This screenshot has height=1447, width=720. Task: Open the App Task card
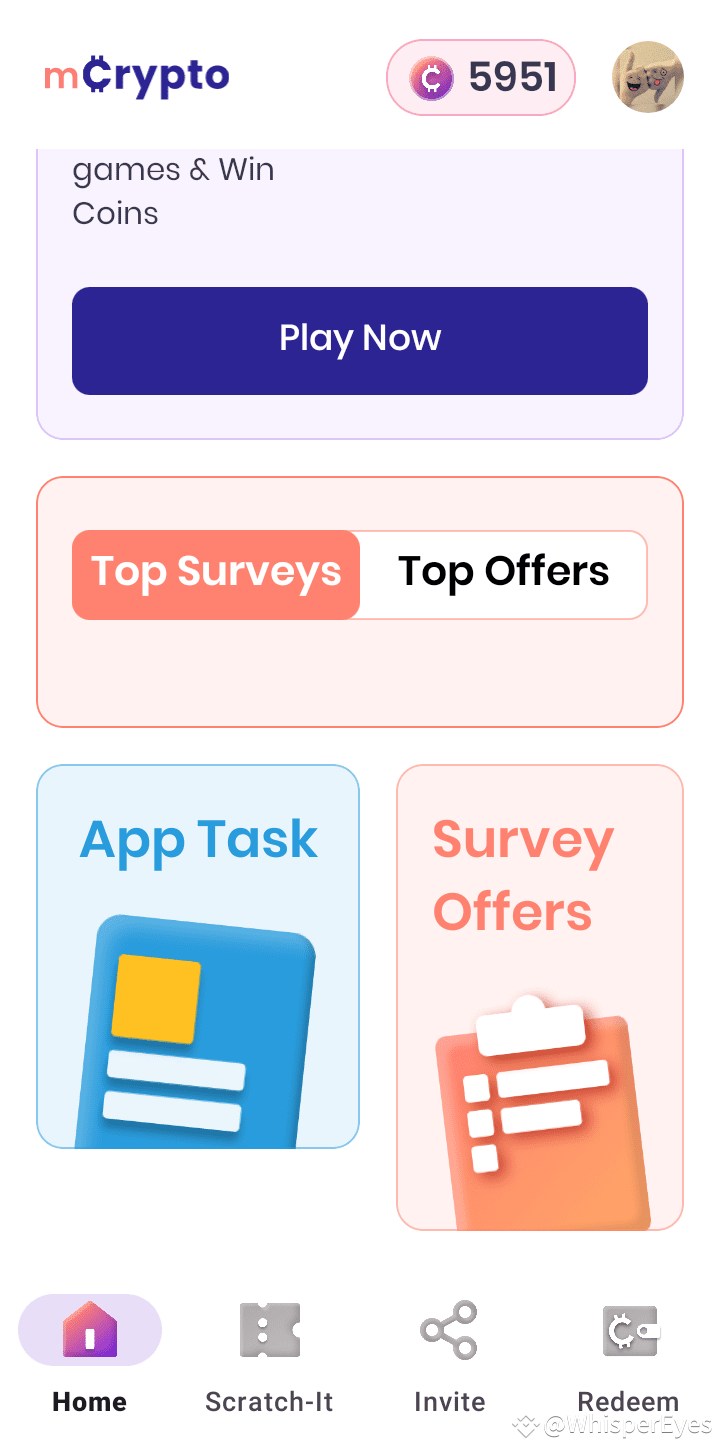198,957
